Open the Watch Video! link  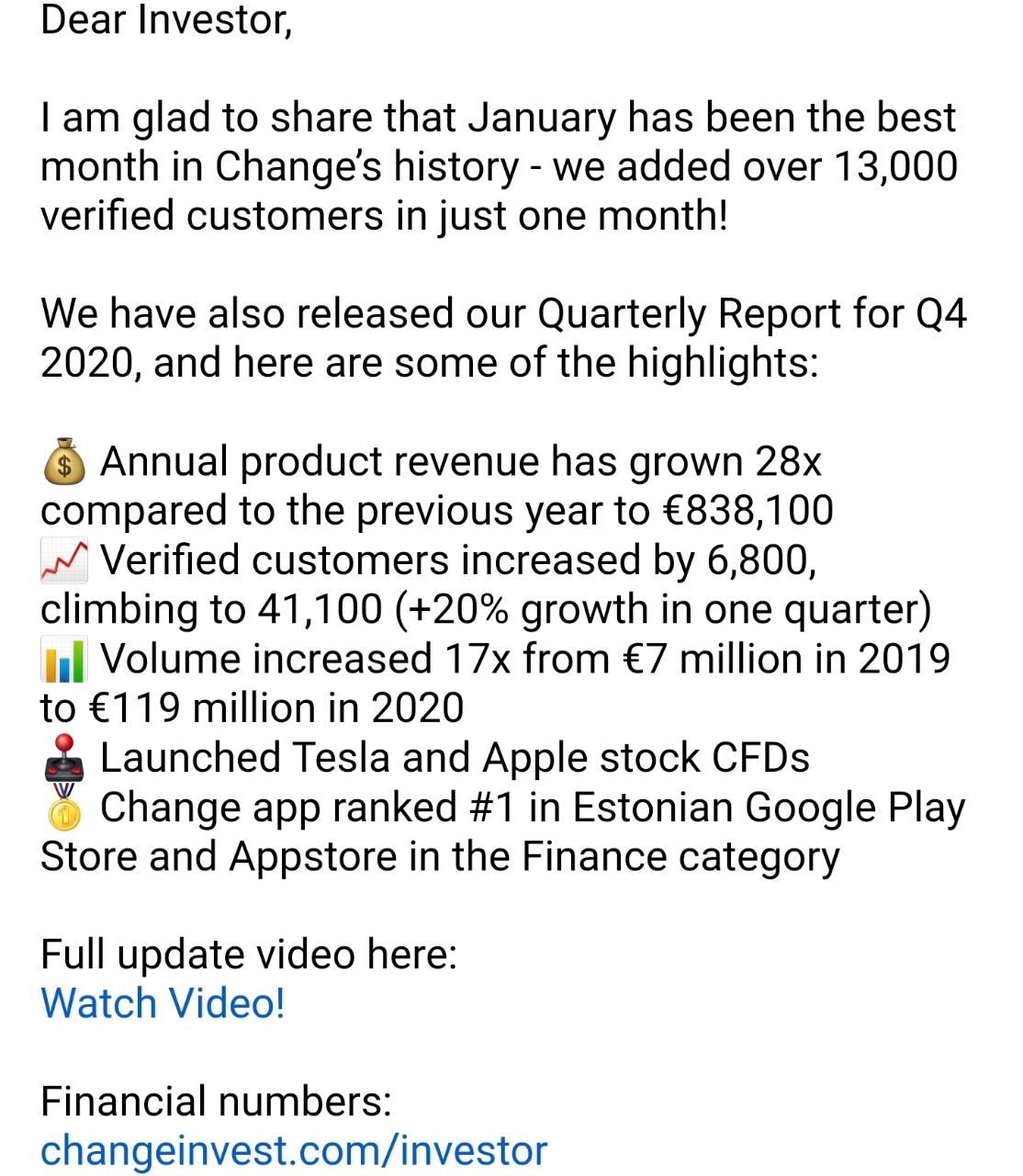[163, 1002]
